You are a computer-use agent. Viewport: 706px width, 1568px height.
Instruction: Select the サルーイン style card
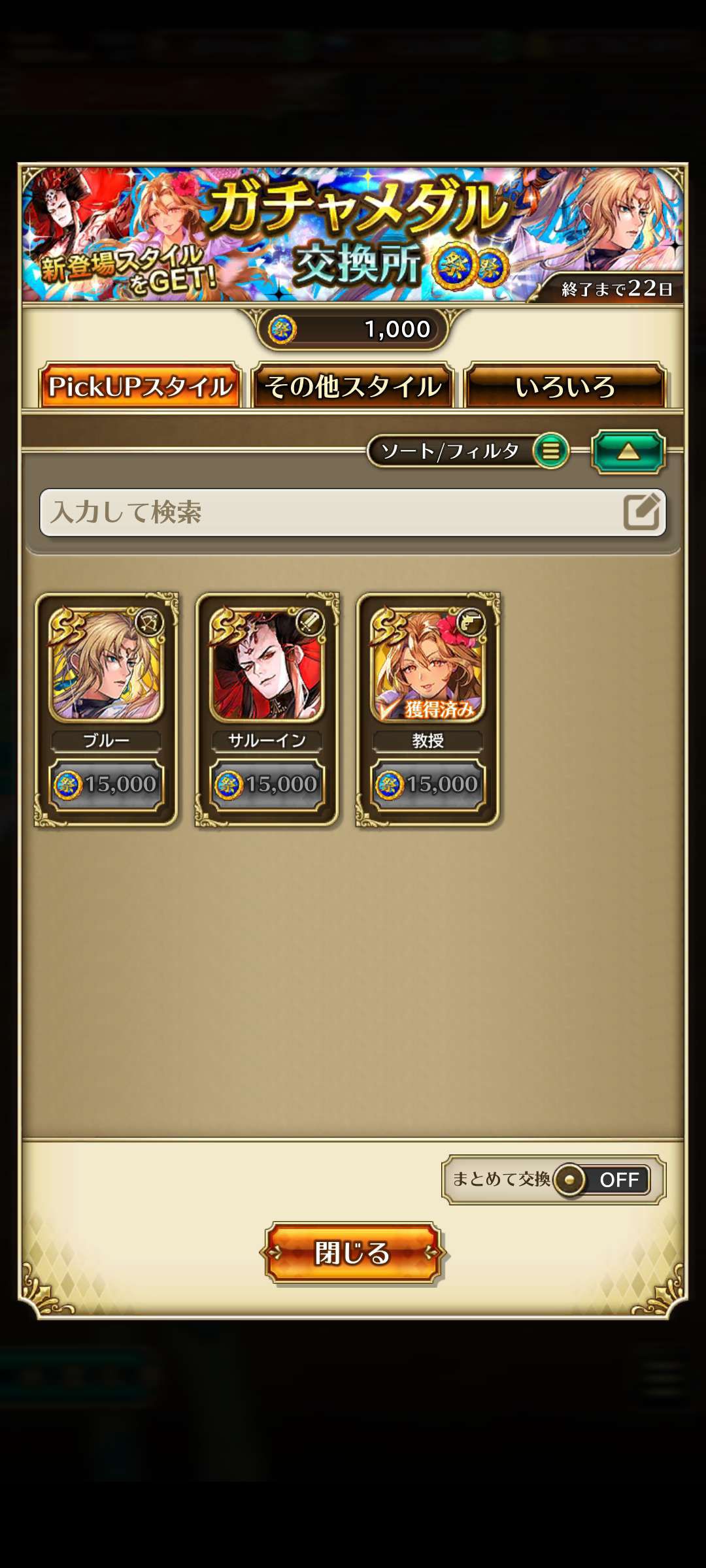[267, 709]
